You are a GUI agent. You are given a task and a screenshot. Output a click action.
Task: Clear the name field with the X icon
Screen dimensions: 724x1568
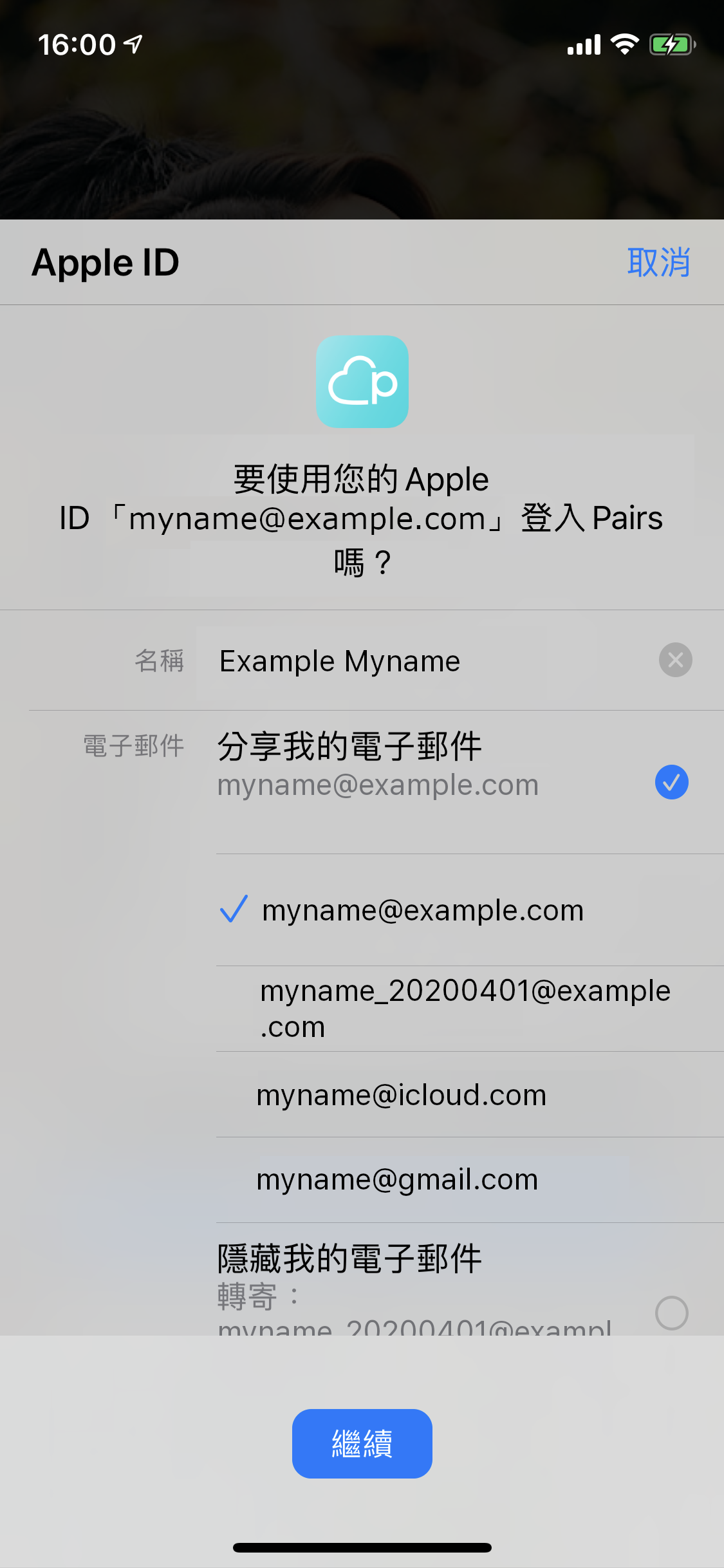675,660
